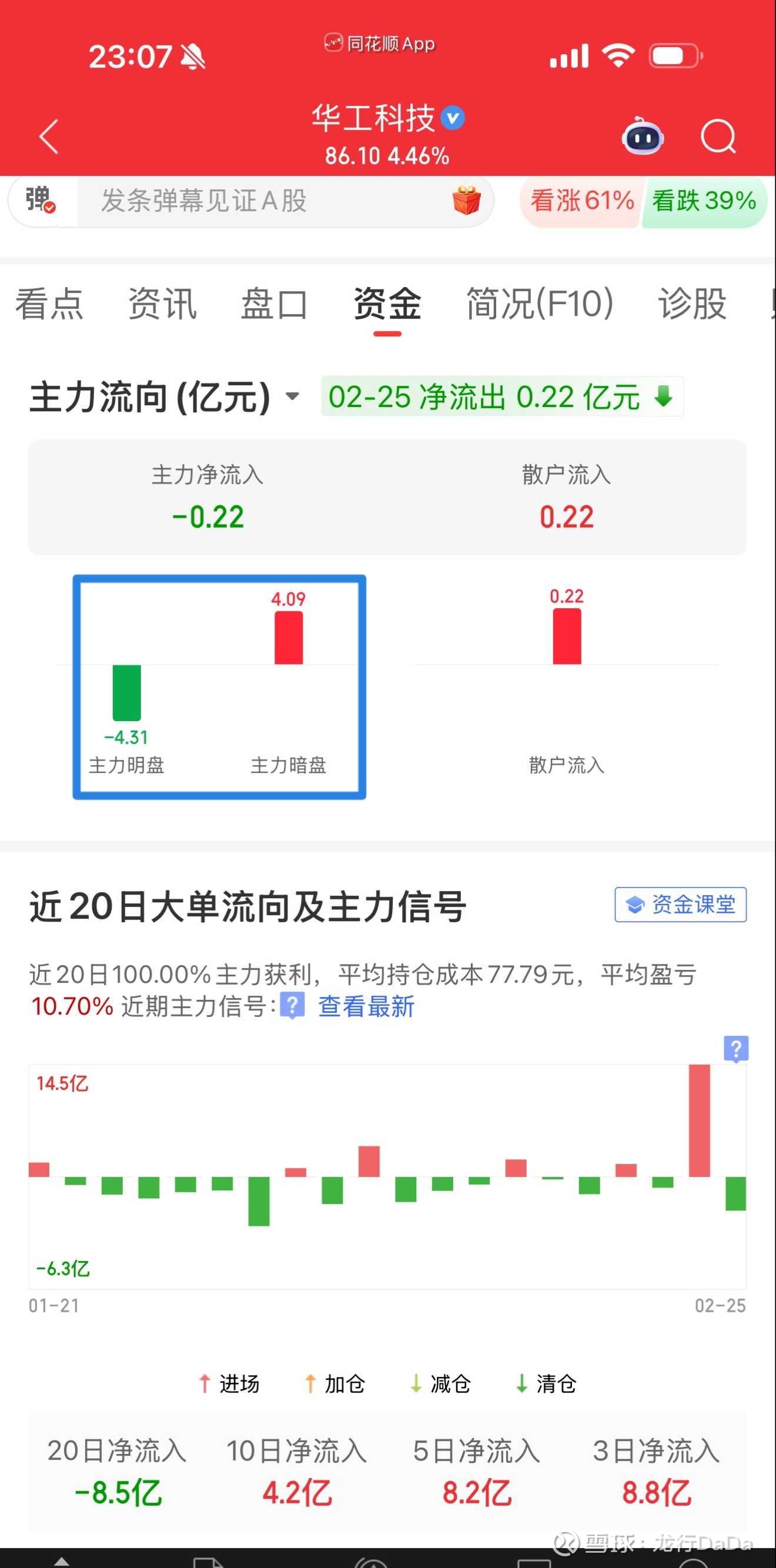
Task: Open the 资金课堂 button
Action: (x=680, y=905)
